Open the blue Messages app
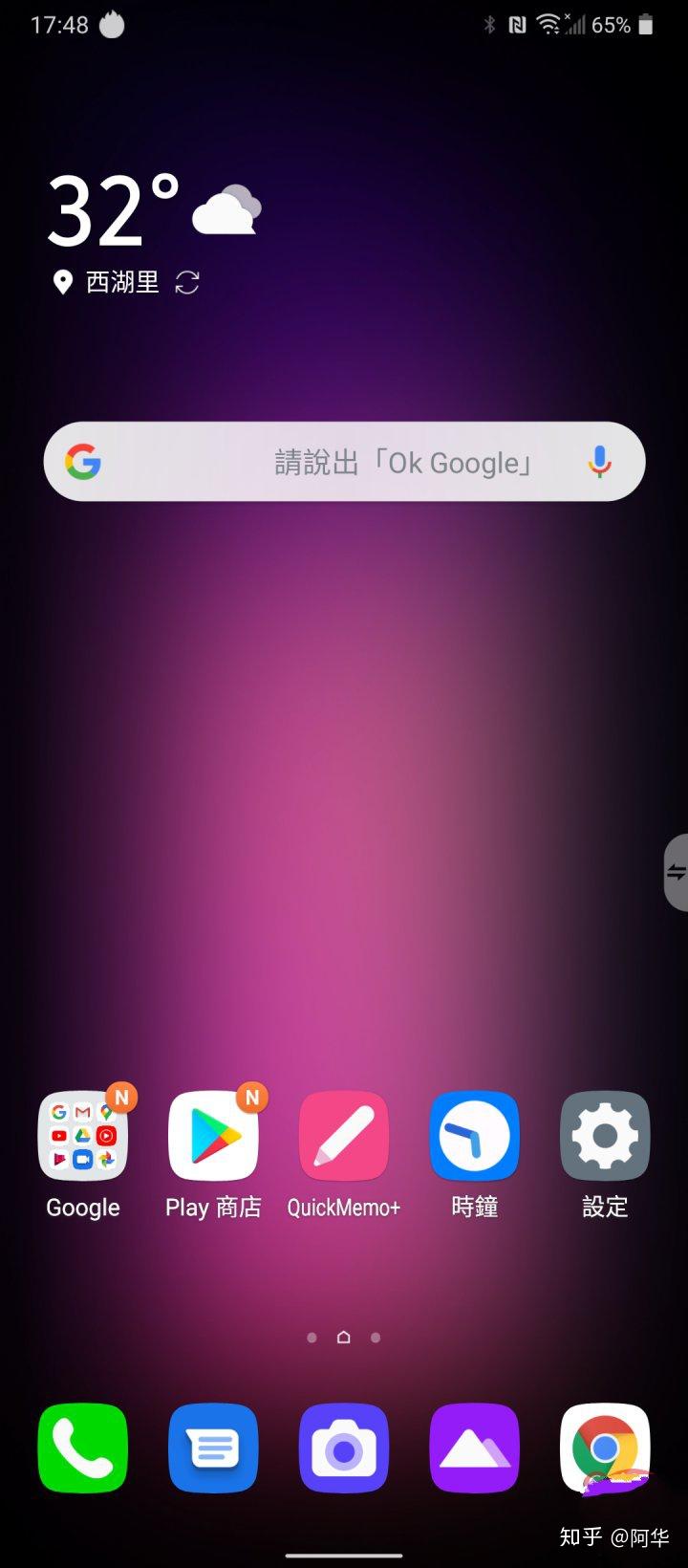688x1568 pixels. [213, 1448]
